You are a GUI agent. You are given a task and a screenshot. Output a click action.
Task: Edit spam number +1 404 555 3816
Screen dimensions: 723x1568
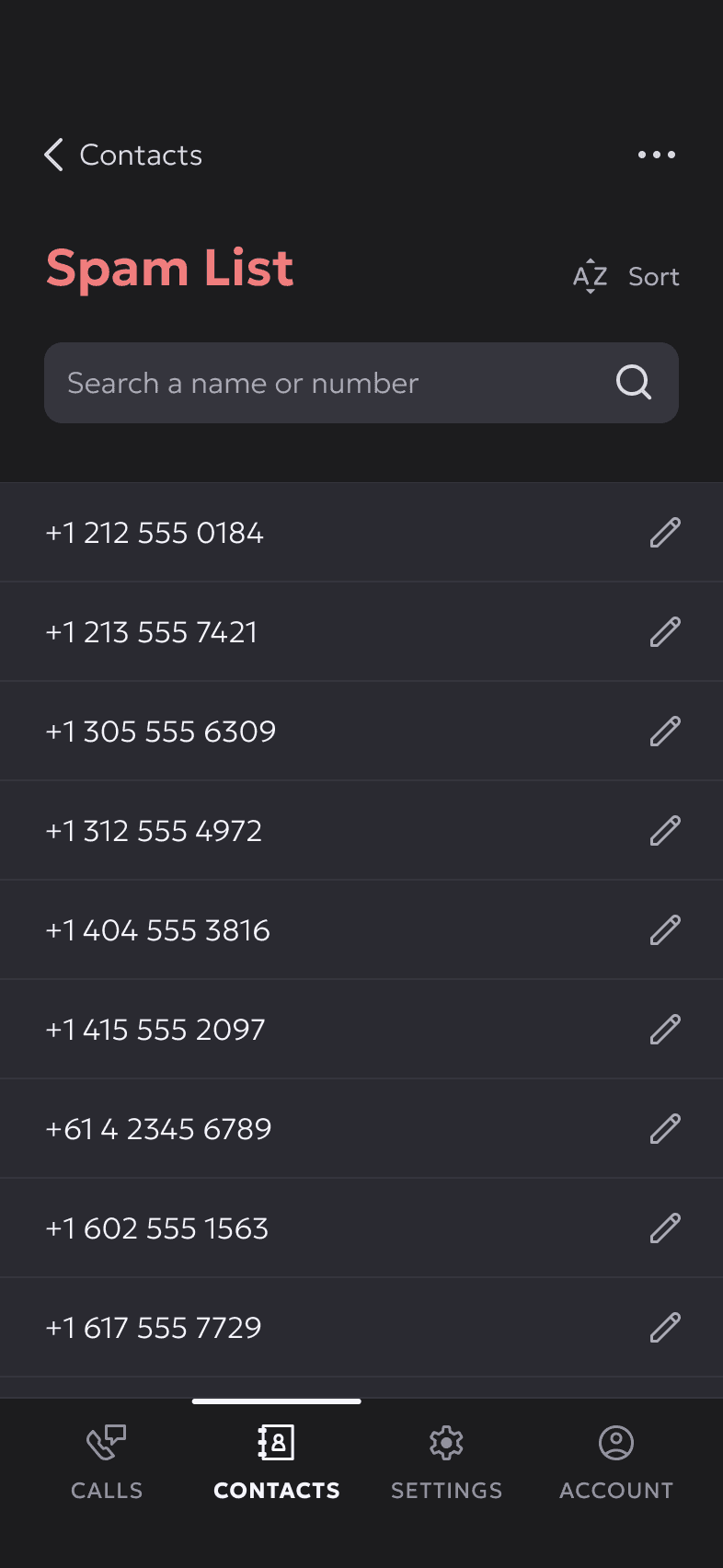pyautogui.click(x=665, y=930)
